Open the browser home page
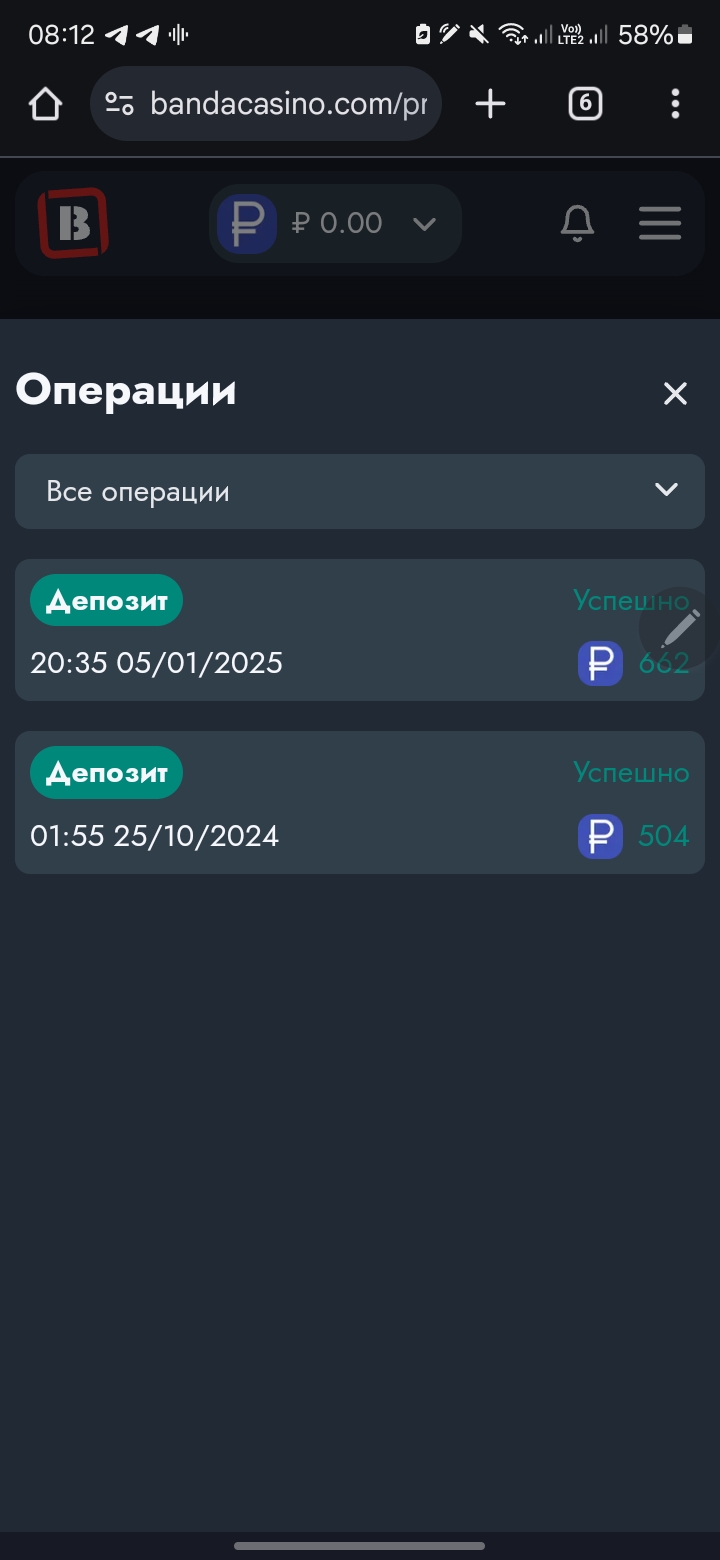The width and height of the screenshot is (720, 1560). 45,104
